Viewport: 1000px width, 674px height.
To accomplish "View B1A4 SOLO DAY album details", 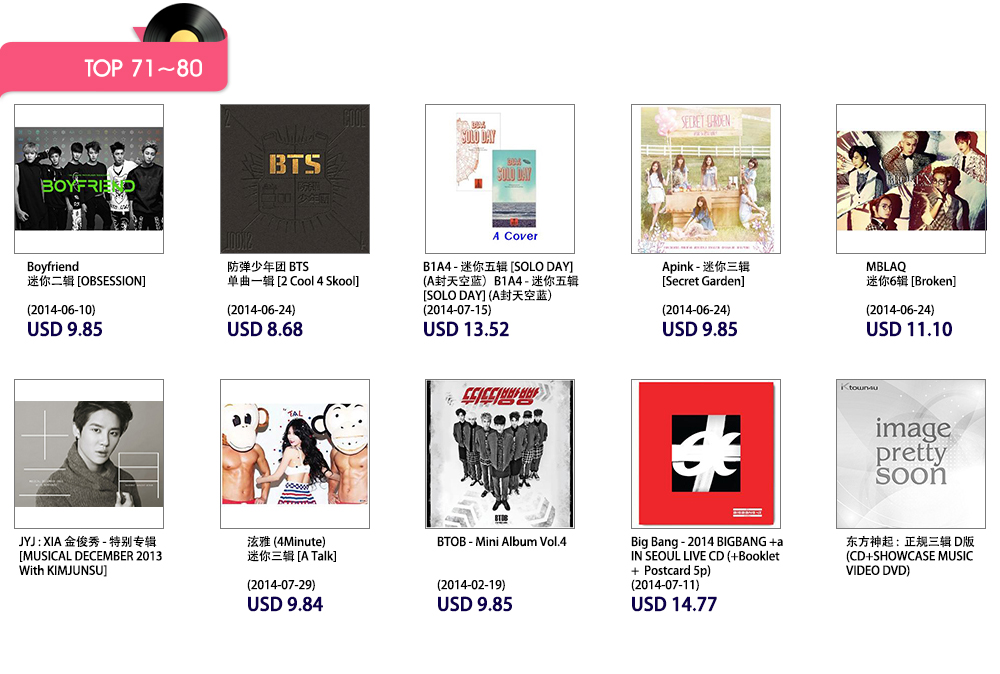I will [x=500, y=179].
